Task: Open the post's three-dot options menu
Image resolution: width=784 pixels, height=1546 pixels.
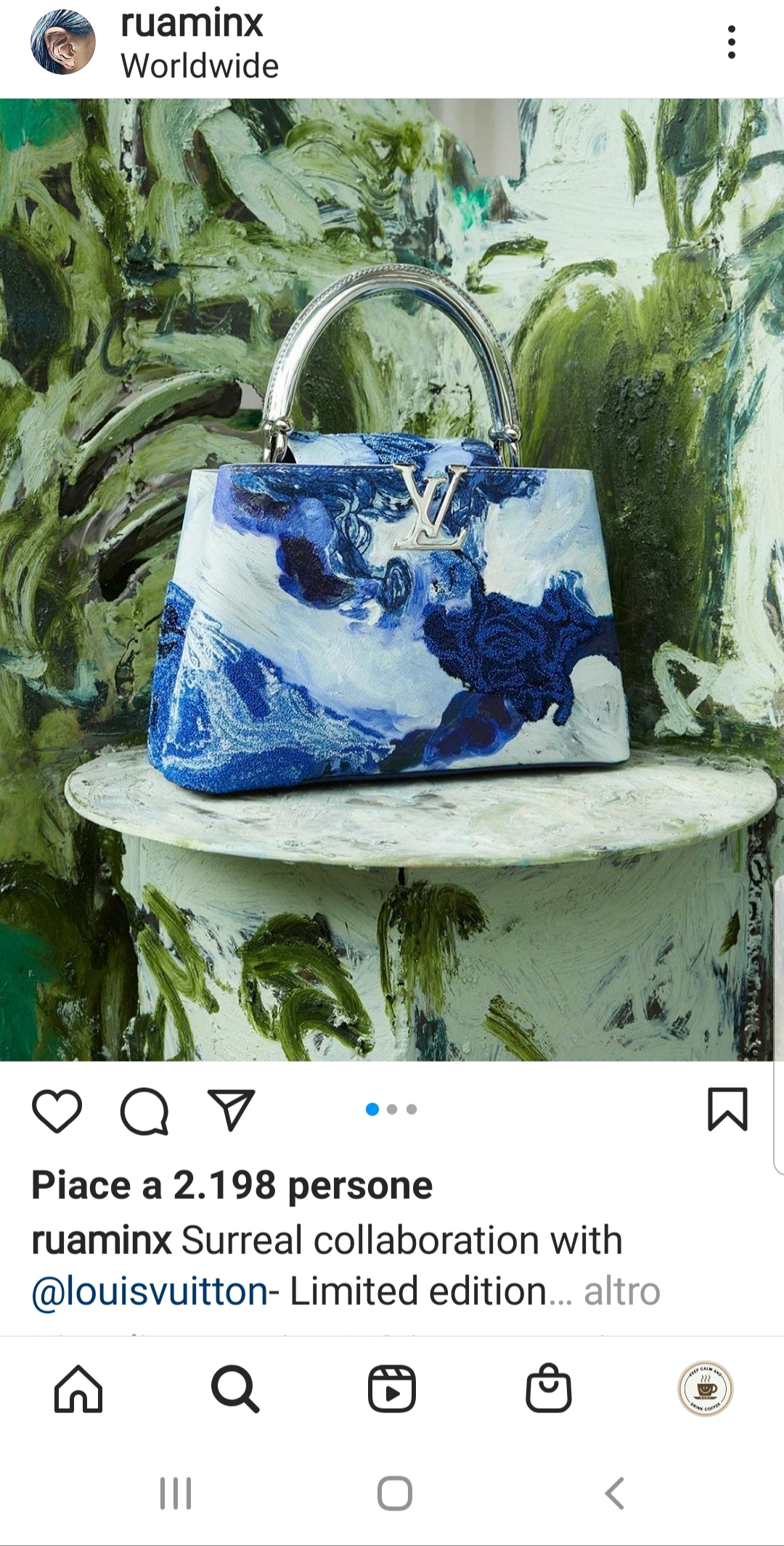Action: click(731, 42)
